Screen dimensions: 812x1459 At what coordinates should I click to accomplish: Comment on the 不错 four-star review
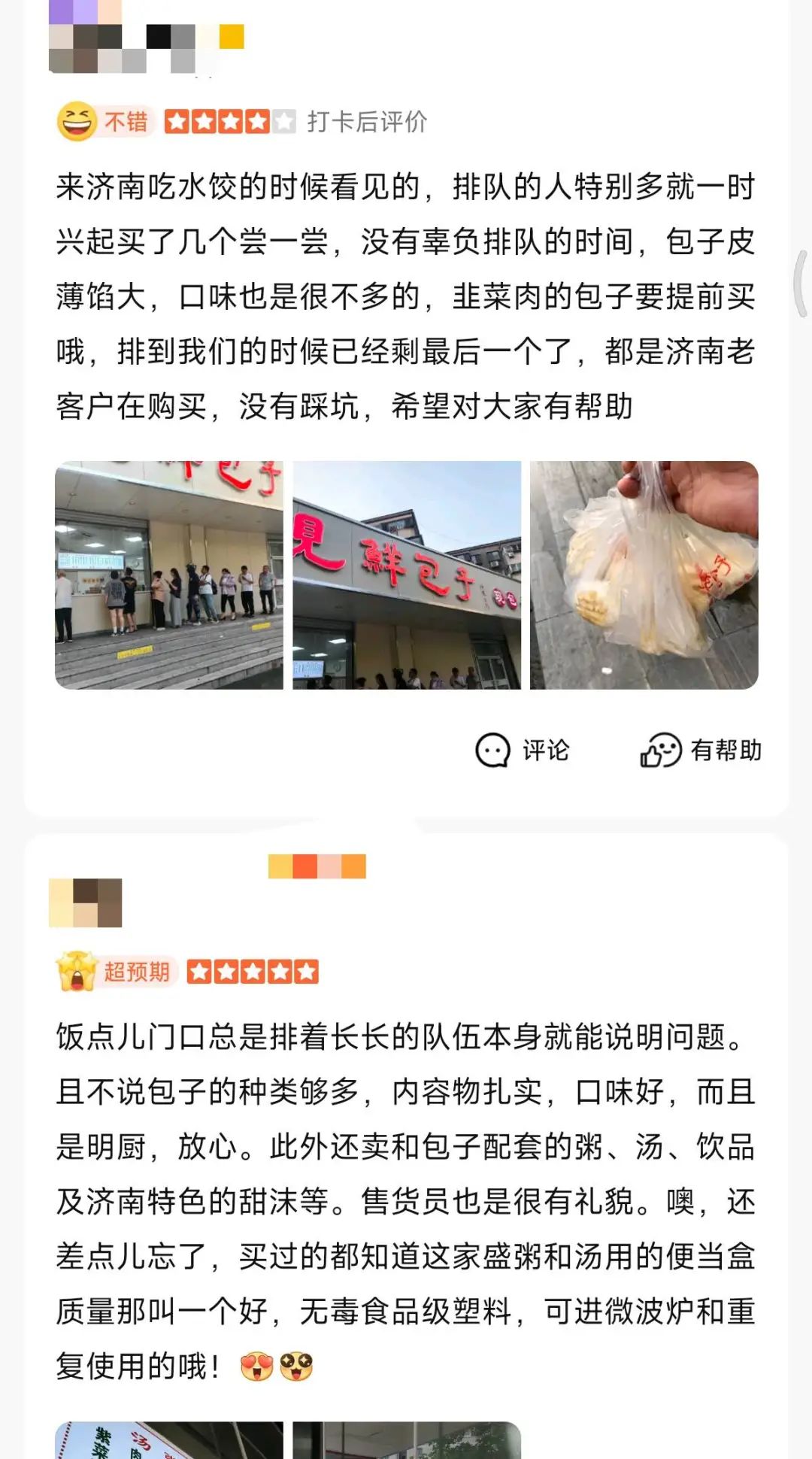pos(523,751)
